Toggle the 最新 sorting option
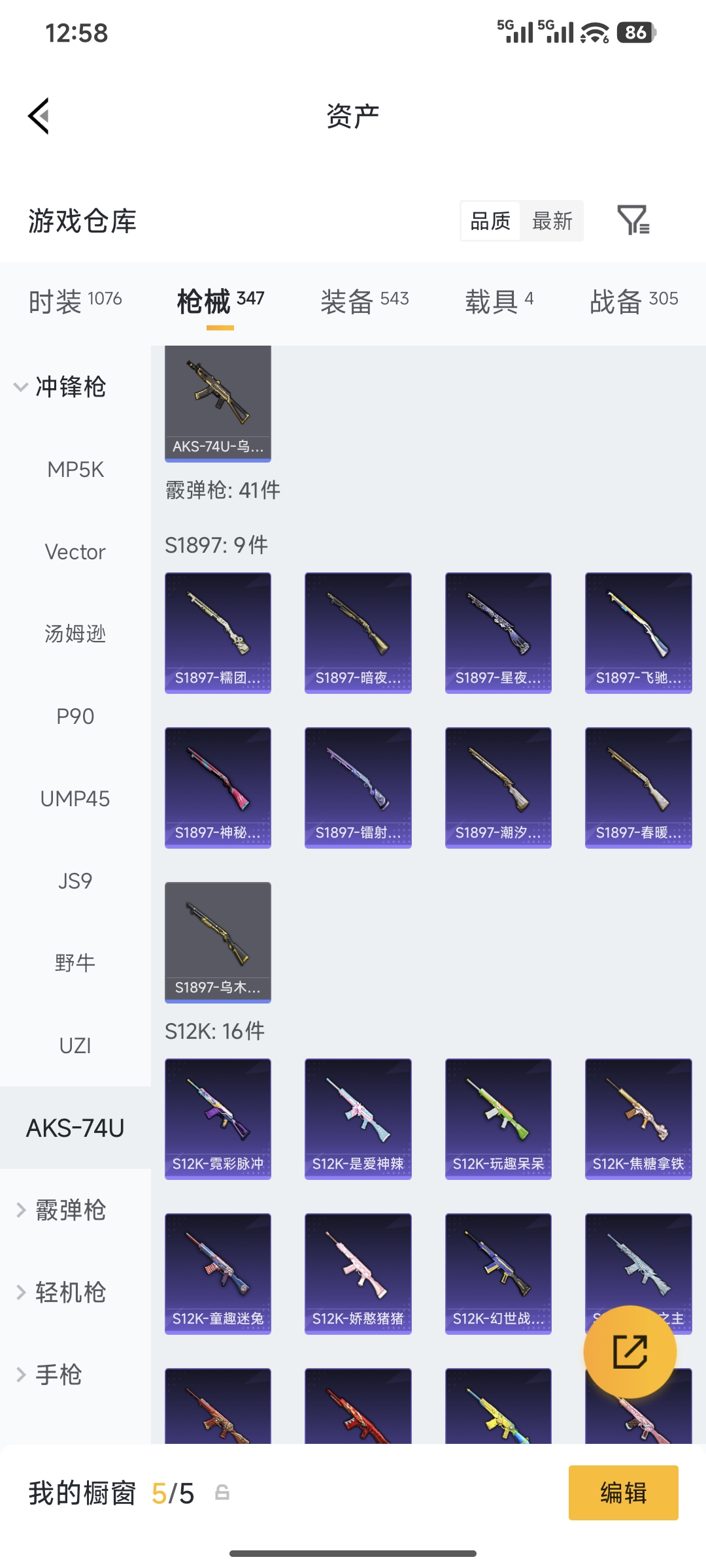The height and width of the screenshot is (1568, 706). click(x=552, y=221)
